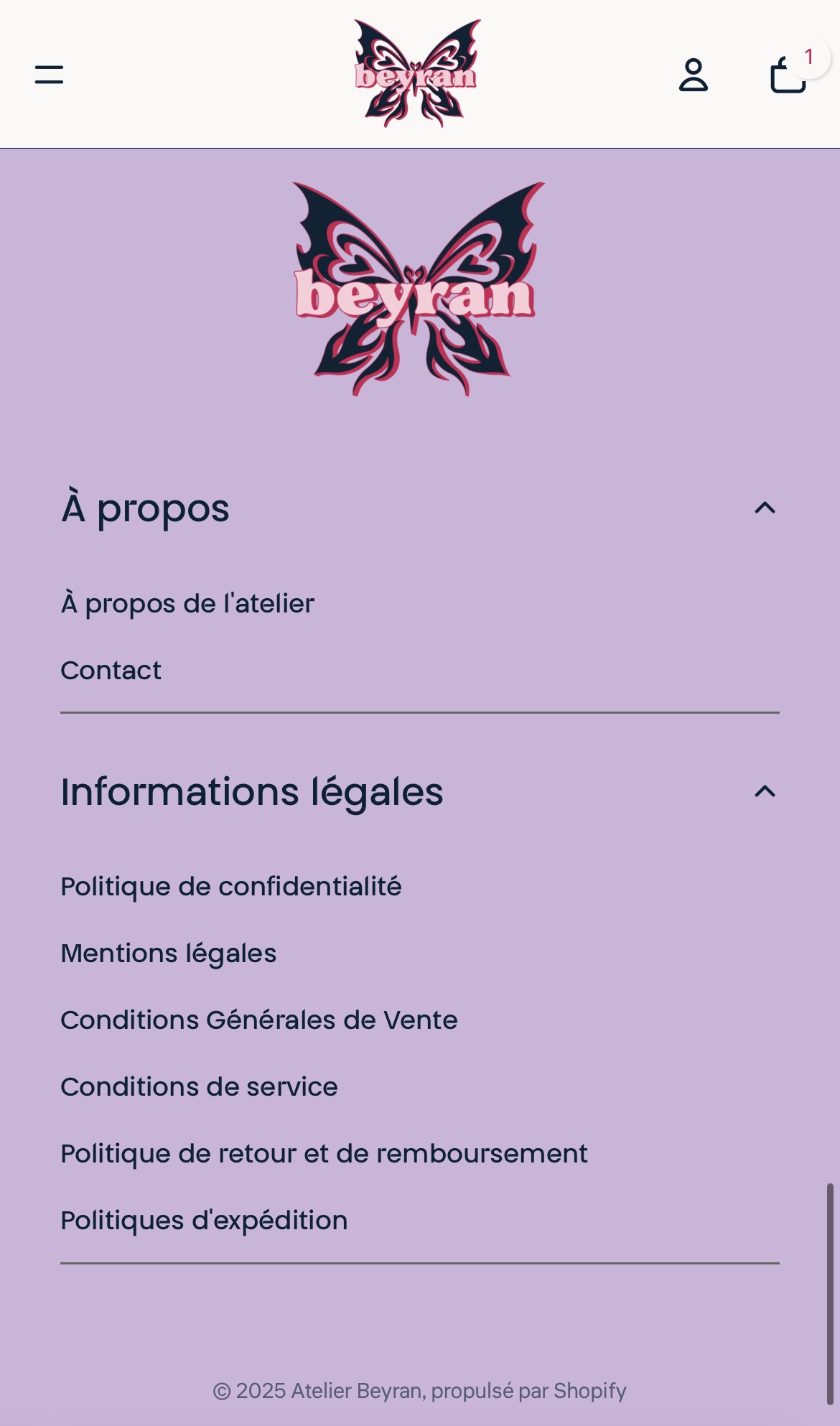Open Politique de confidentialité

click(x=231, y=886)
